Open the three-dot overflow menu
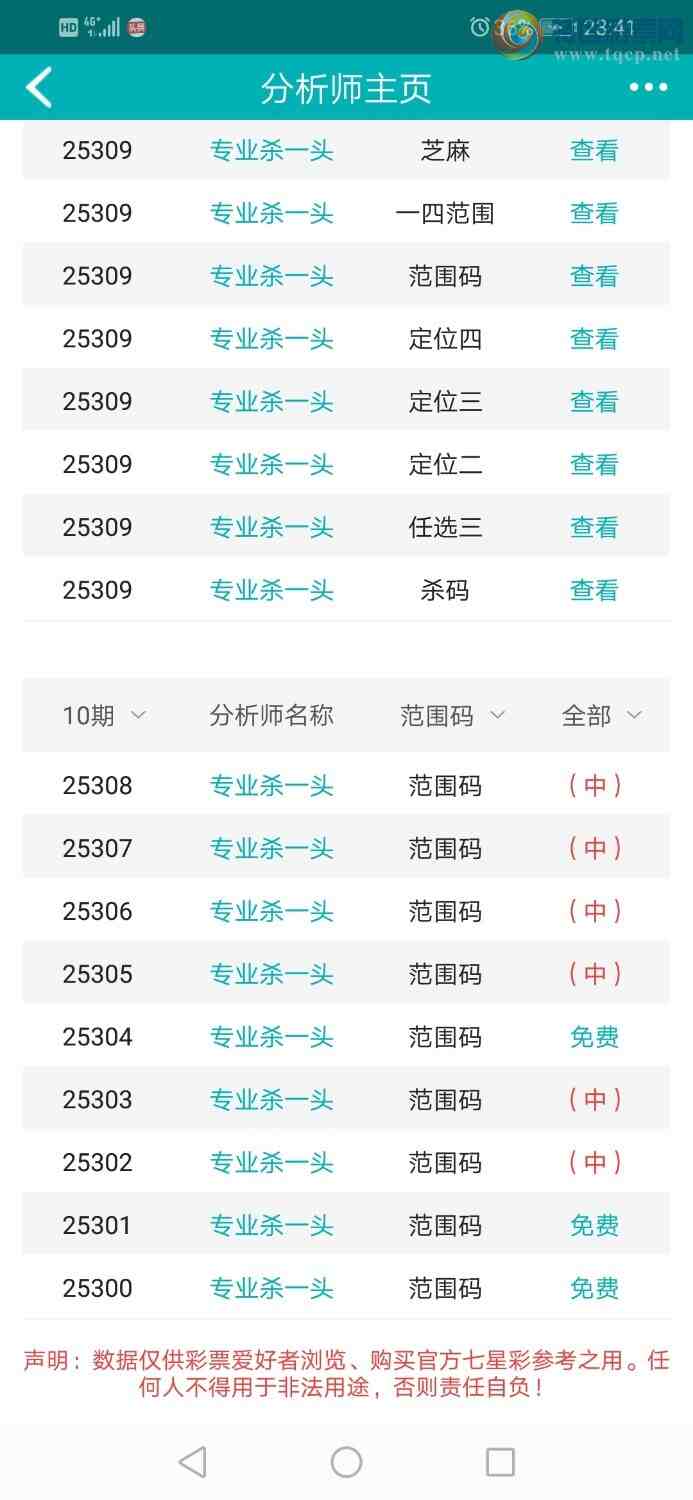 pos(648,88)
